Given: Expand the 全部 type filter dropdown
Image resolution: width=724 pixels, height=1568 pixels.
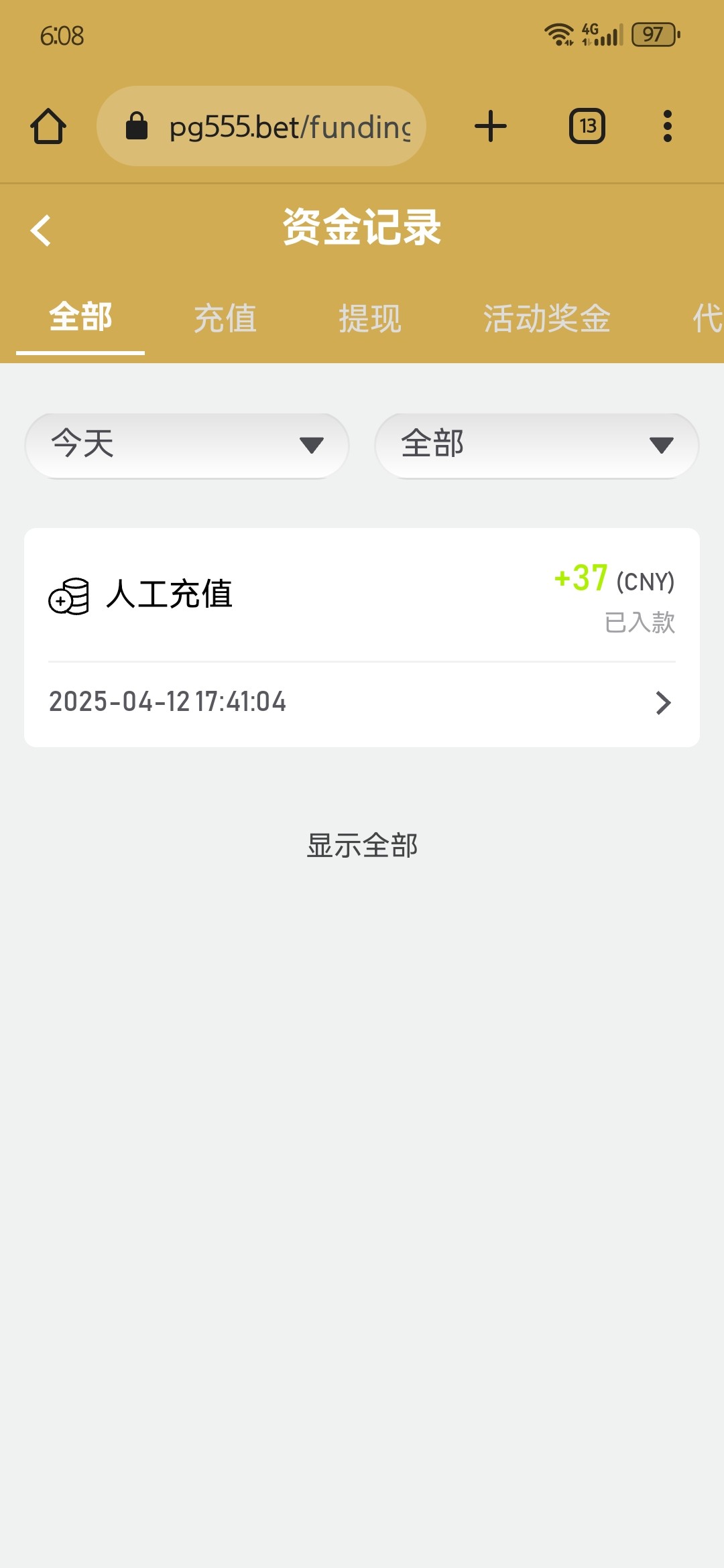Looking at the screenshot, I should click(537, 446).
